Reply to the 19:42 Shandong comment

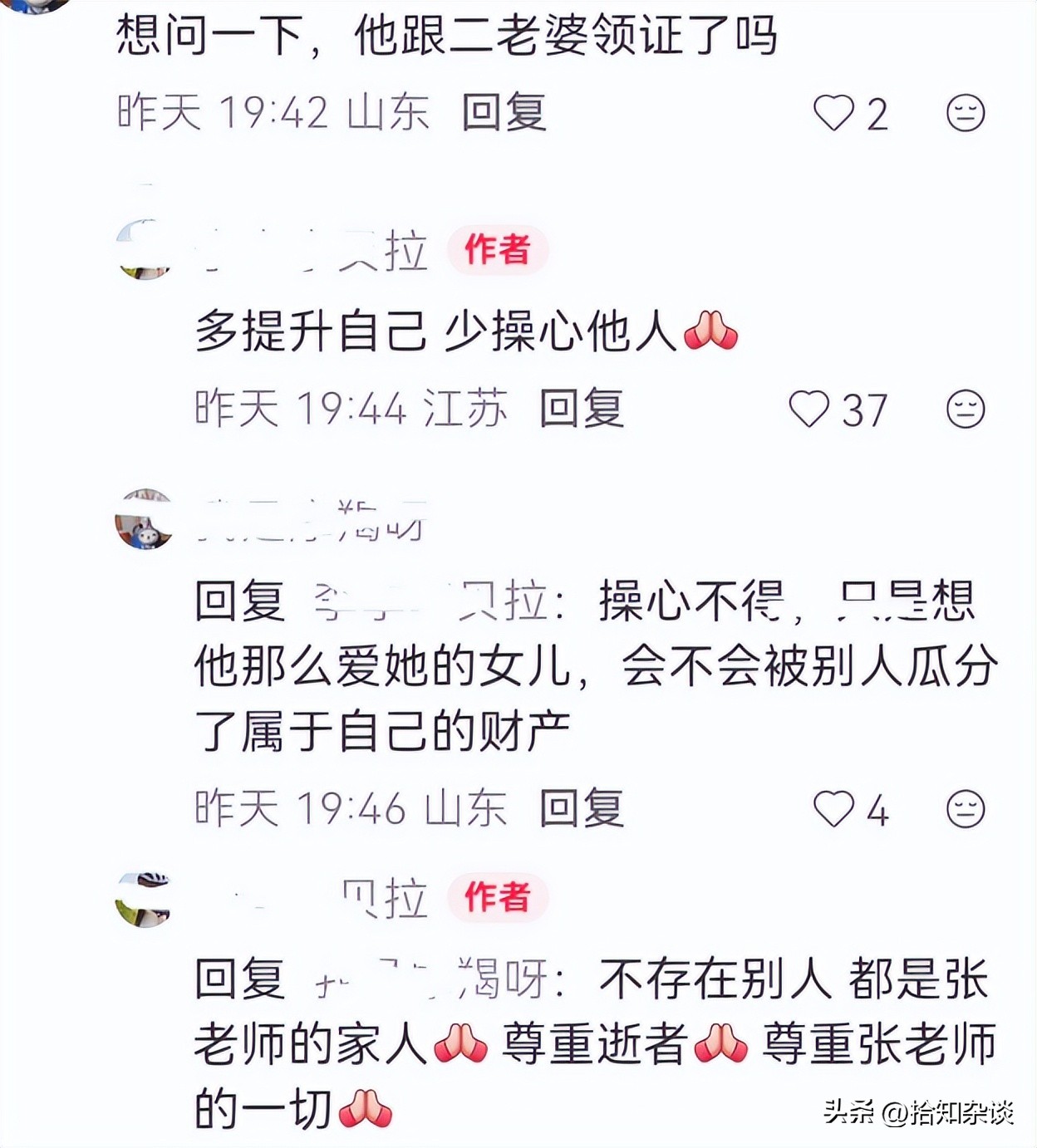pyautogui.click(x=504, y=112)
